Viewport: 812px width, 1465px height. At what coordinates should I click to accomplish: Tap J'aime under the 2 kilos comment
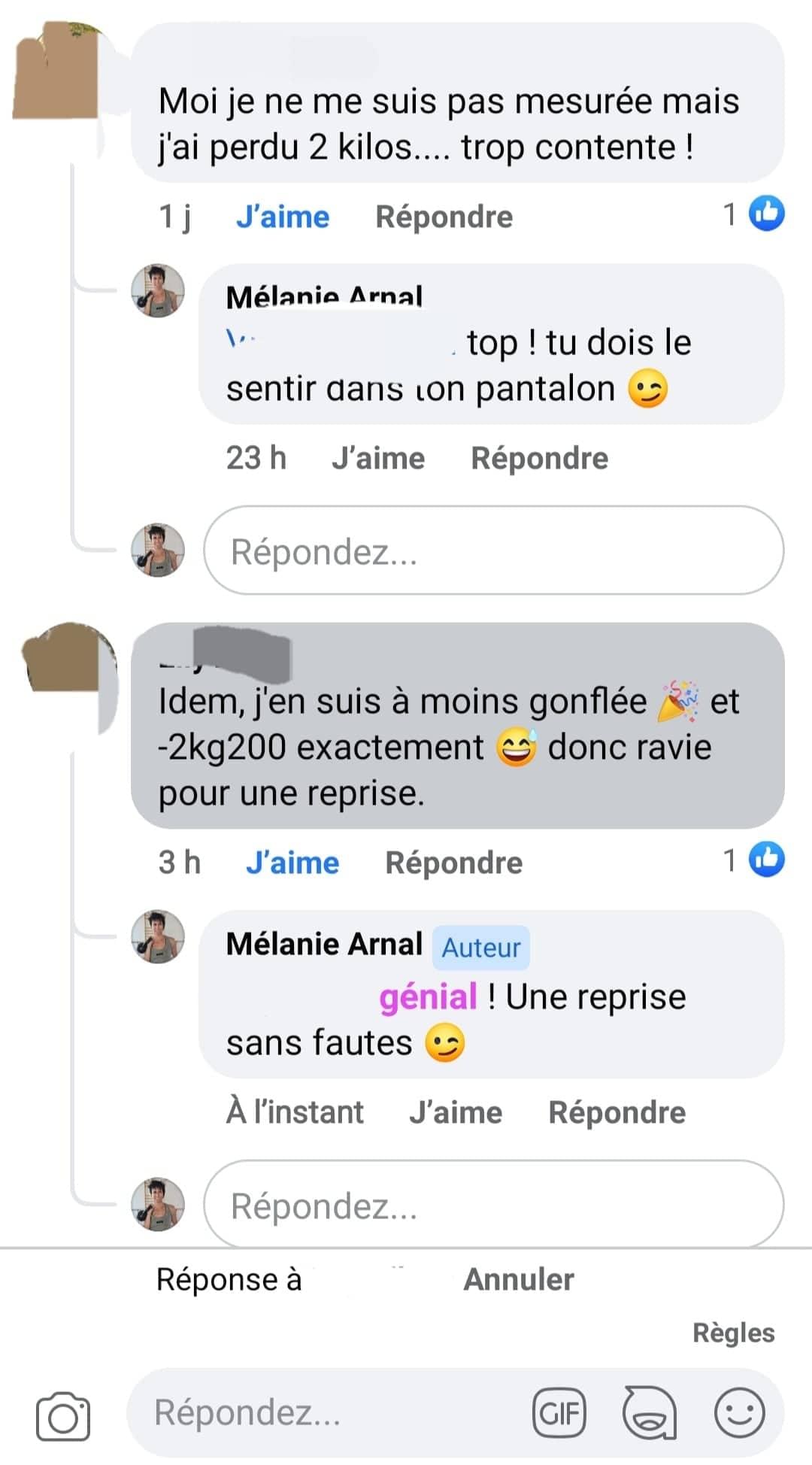pyautogui.click(x=283, y=217)
